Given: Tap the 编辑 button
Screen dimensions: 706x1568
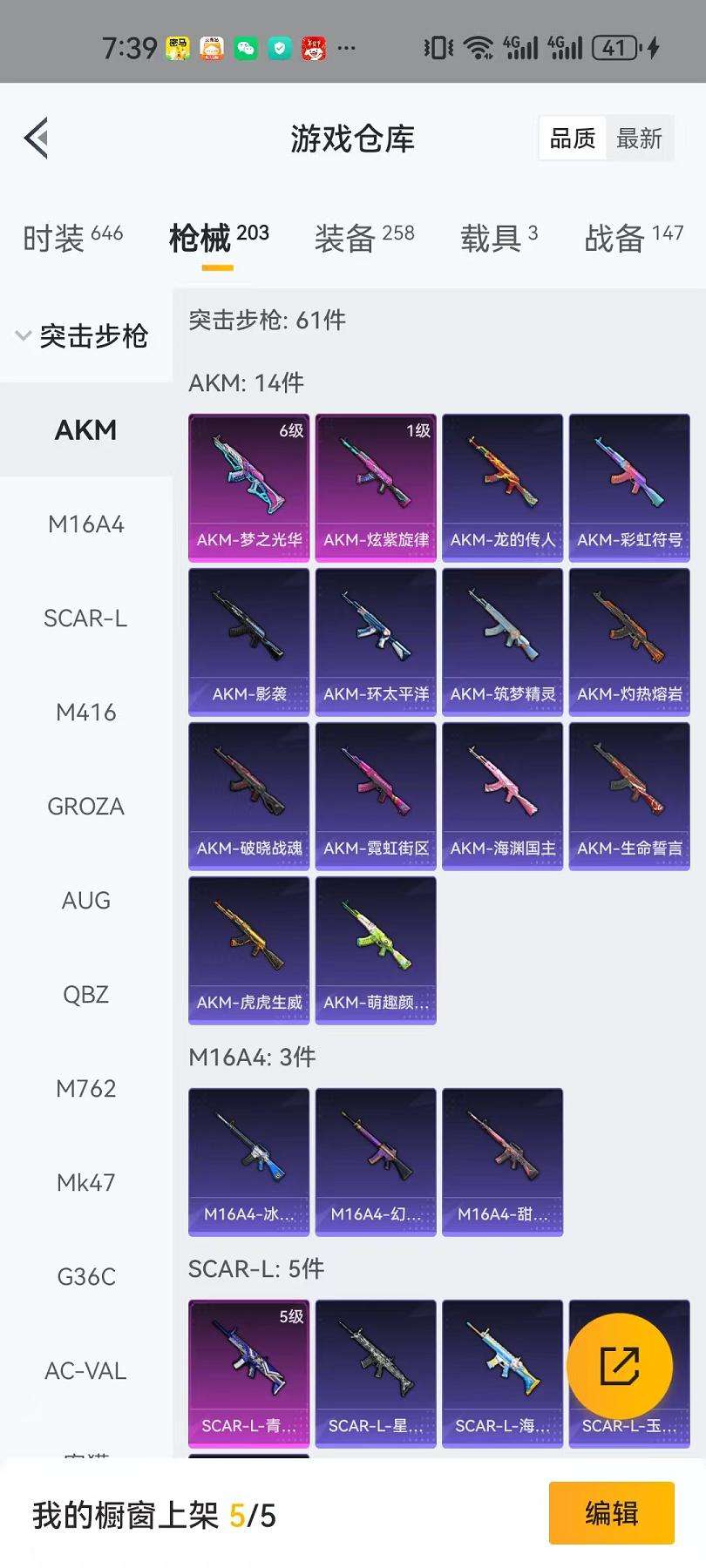Looking at the screenshot, I should click(x=611, y=1513).
